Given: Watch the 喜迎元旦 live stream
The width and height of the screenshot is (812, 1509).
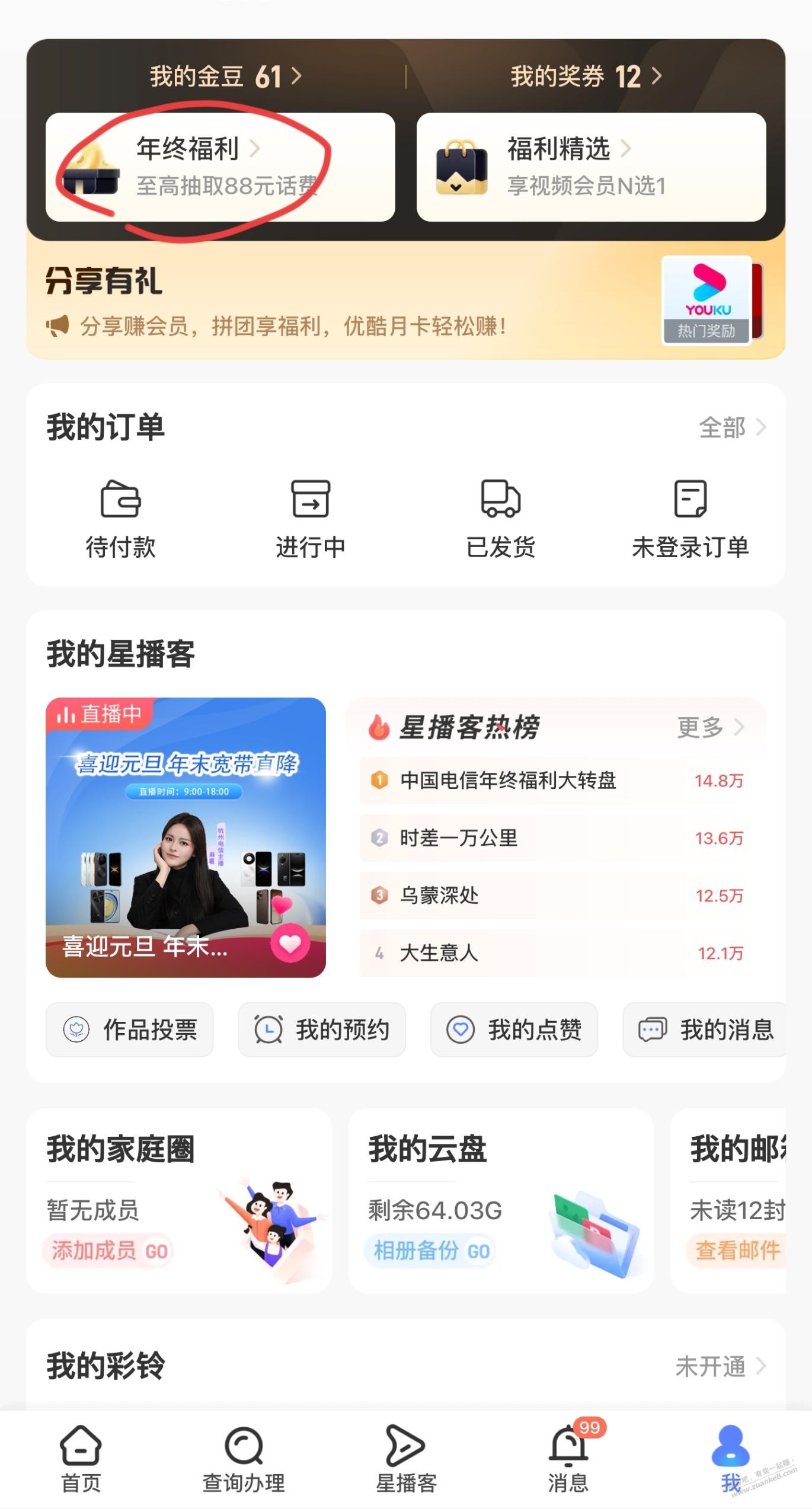Looking at the screenshot, I should pos(186,837).
